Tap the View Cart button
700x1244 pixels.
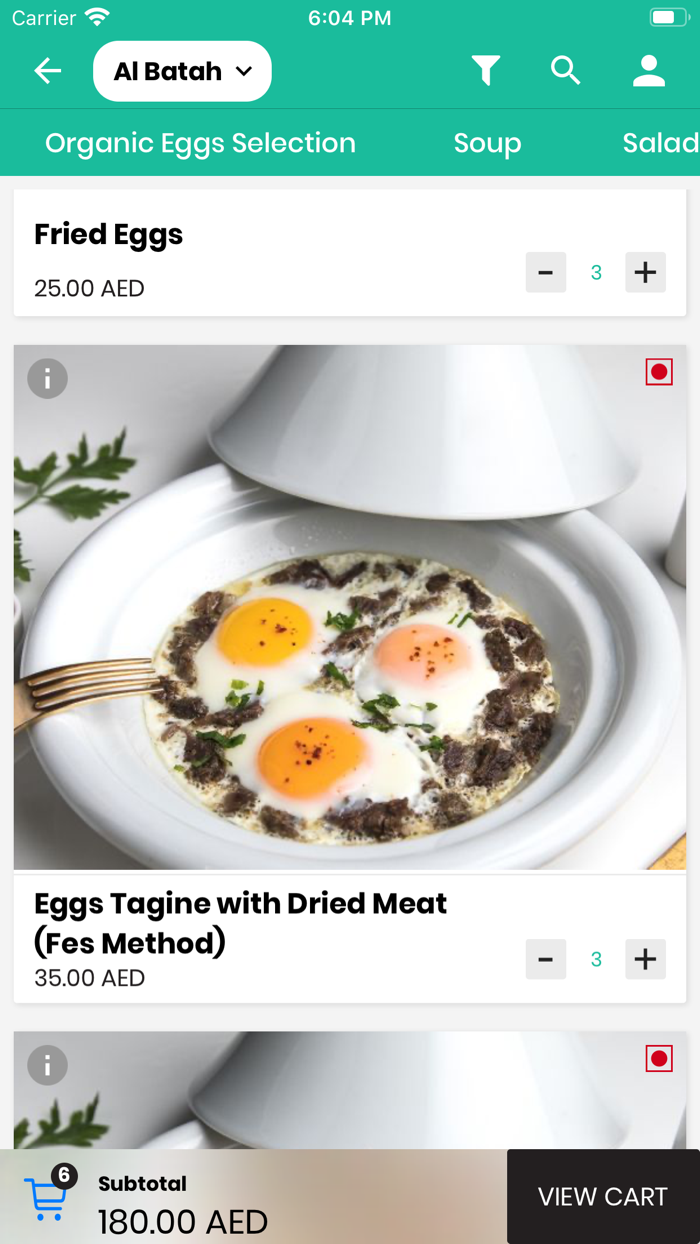[602, 1197]
